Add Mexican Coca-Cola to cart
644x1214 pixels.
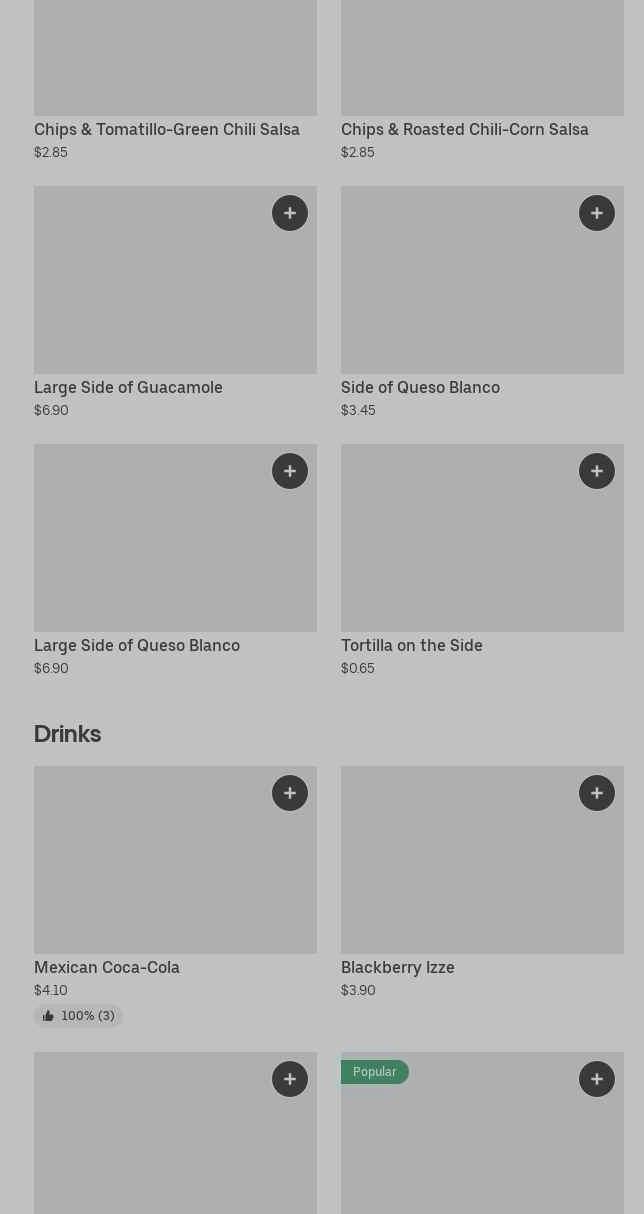(x=290, y=793)
